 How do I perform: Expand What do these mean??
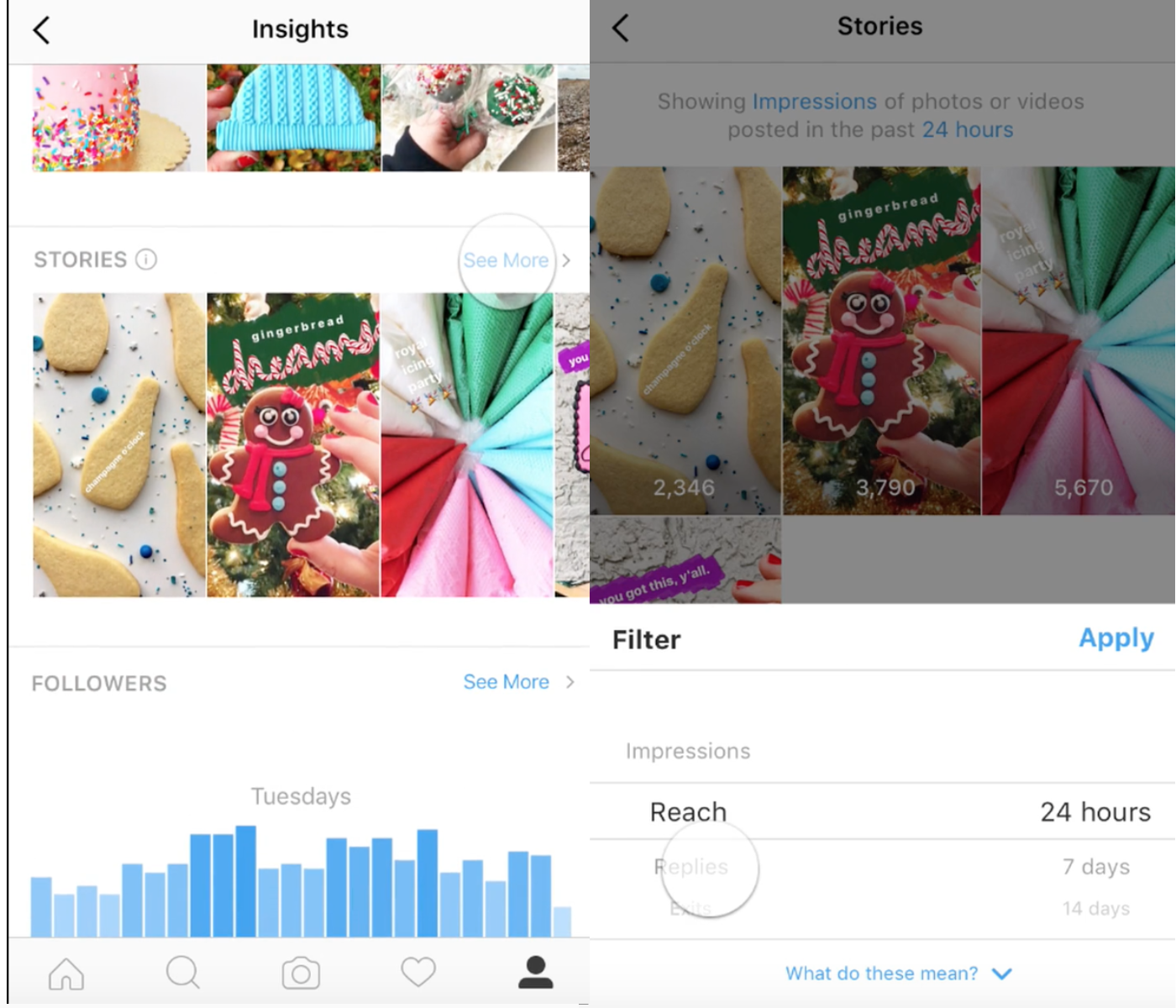click(x=897, y=974)
